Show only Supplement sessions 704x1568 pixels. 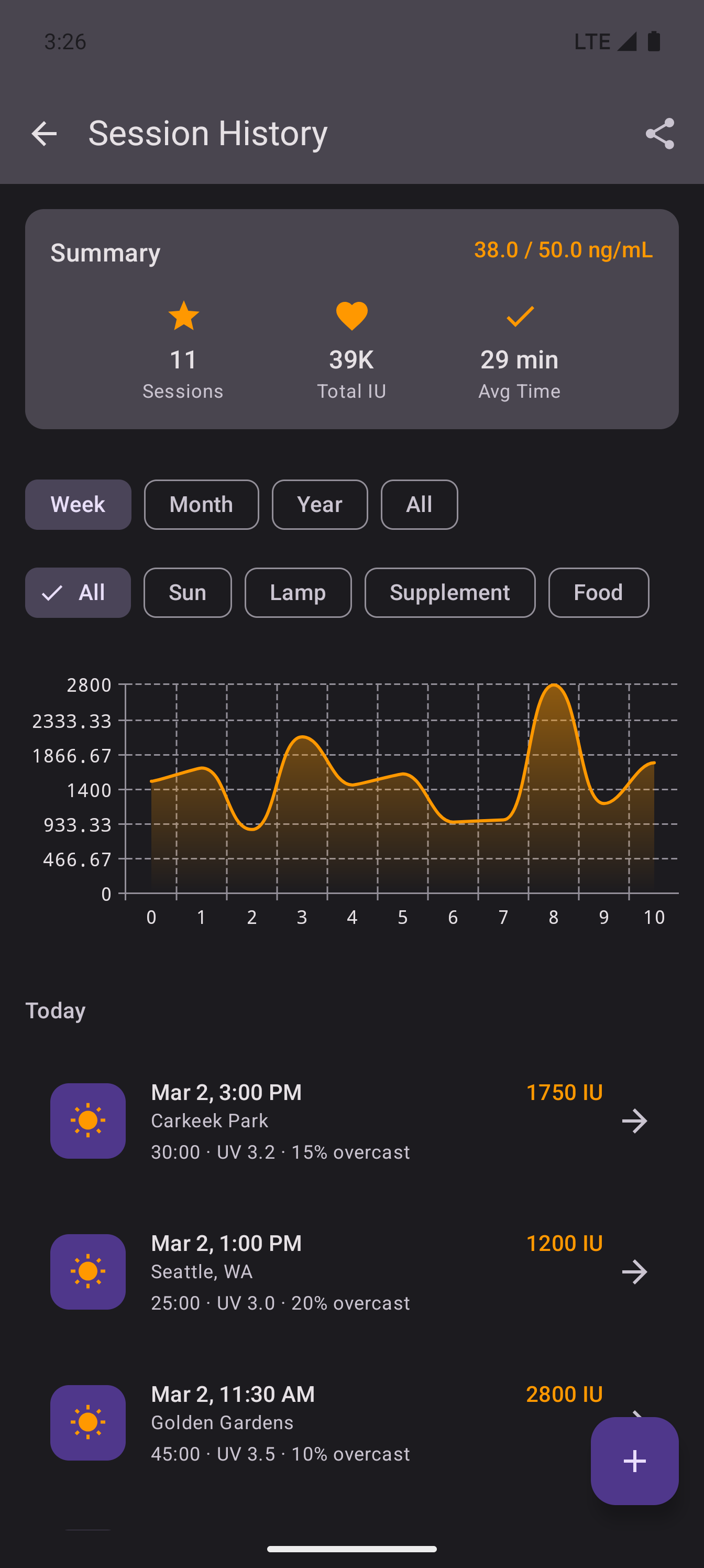click(x=449, y=593)
